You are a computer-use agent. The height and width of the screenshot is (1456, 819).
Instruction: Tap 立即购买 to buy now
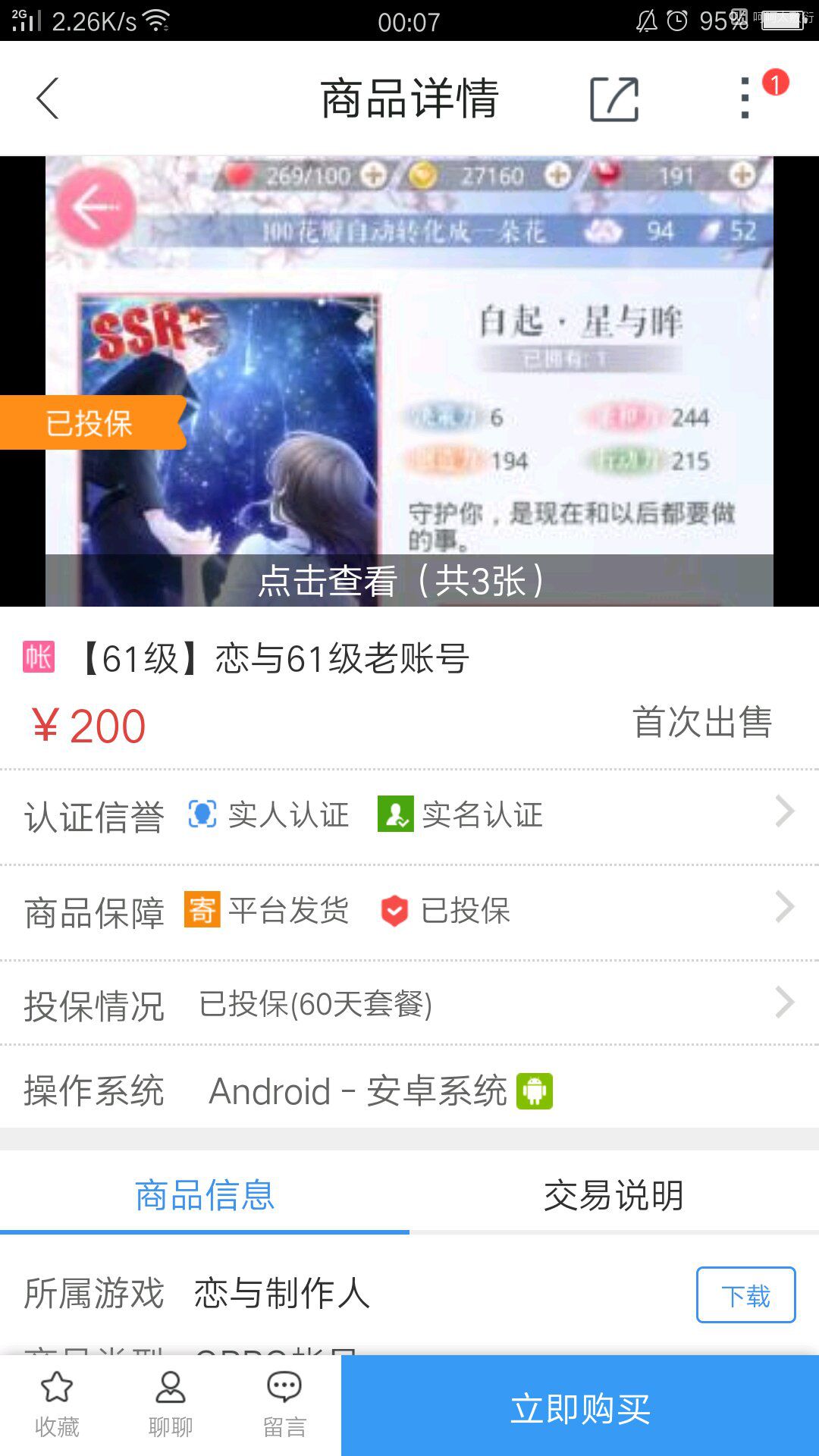pyautogui.click(x=580, y=1406)
